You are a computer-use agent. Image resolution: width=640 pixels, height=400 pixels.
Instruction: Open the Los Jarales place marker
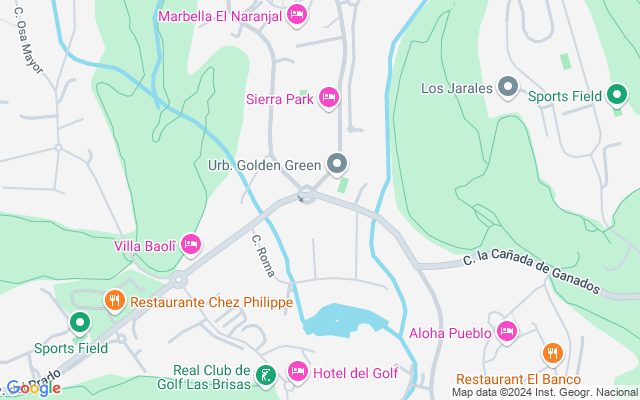[x=508, y=87]
